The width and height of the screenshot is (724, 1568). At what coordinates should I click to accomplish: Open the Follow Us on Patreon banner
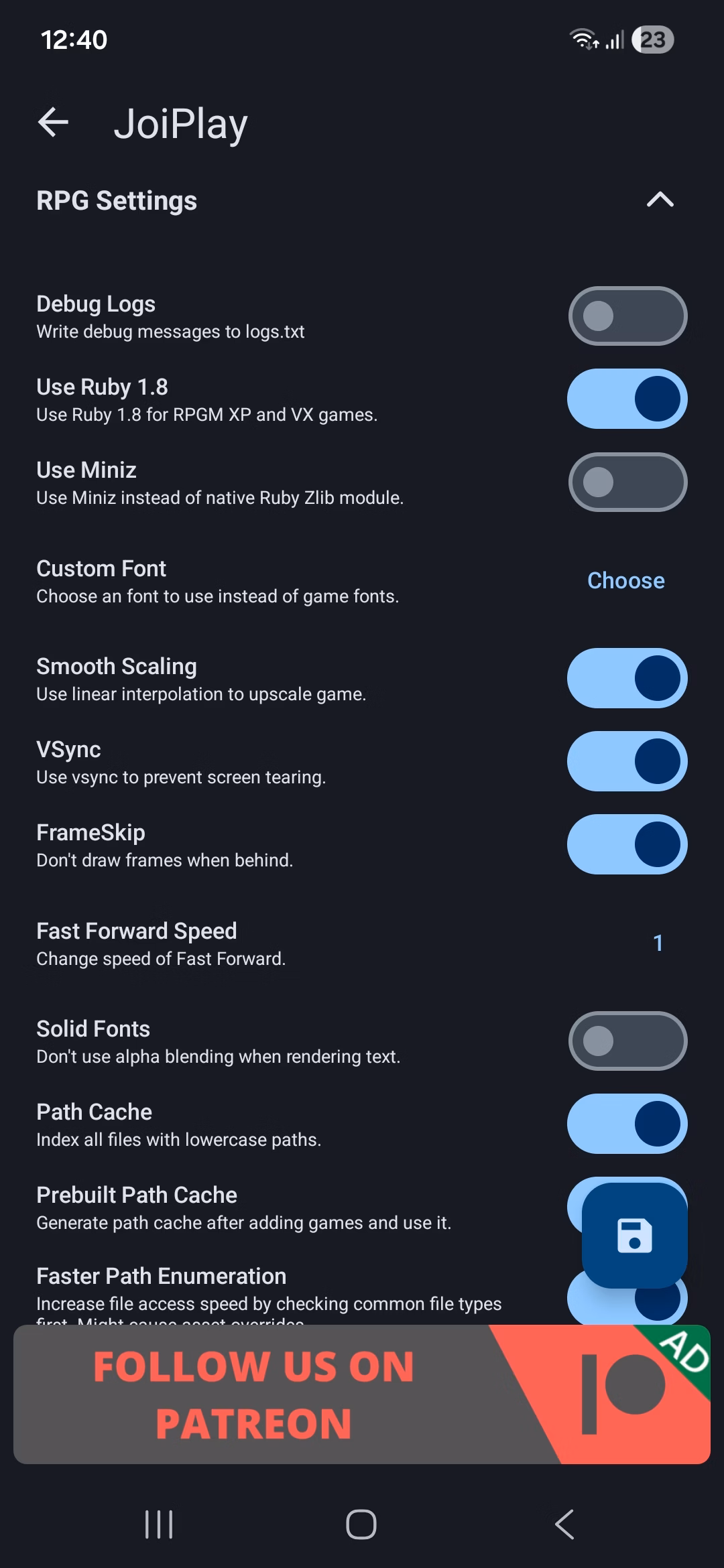(x=362, y=1395)
